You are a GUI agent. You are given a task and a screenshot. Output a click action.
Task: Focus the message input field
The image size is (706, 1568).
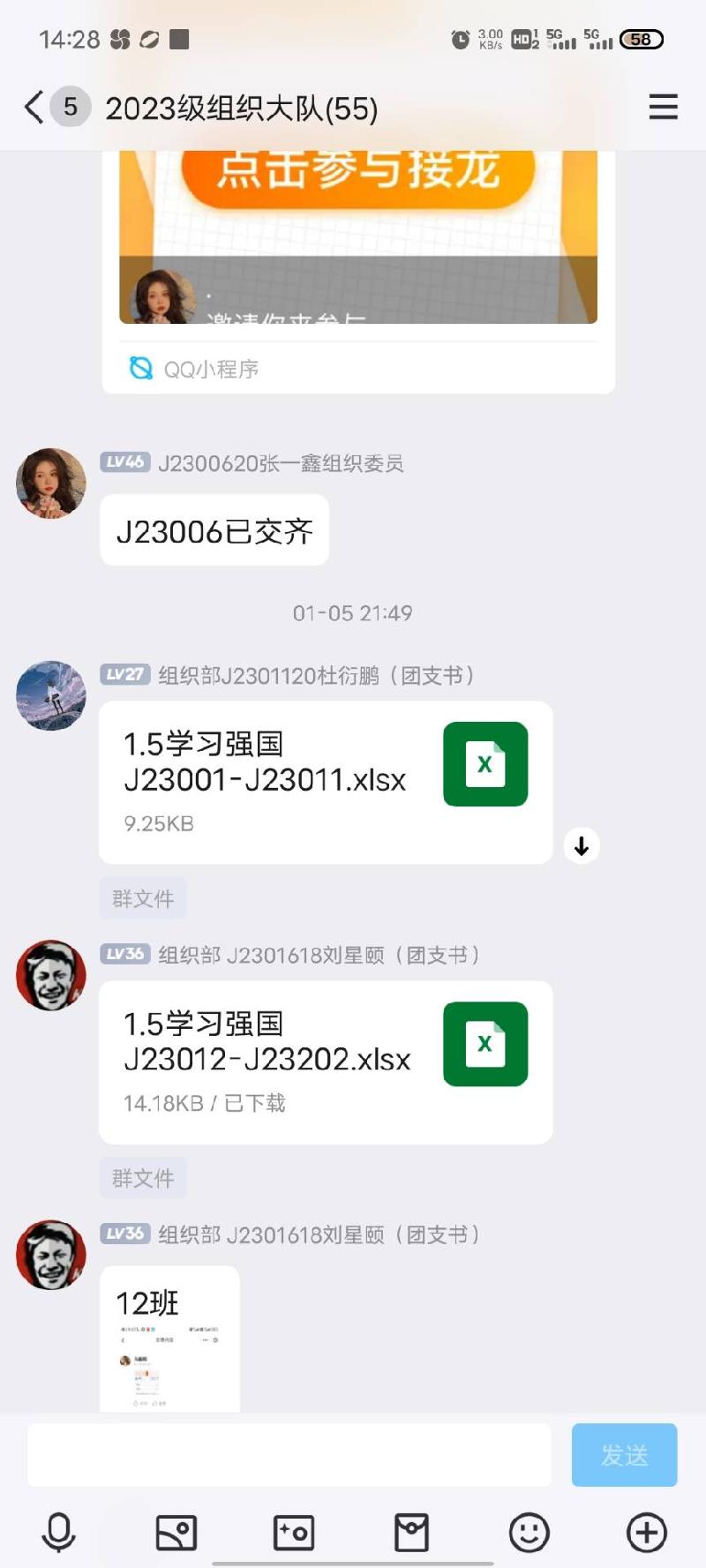289,1454
